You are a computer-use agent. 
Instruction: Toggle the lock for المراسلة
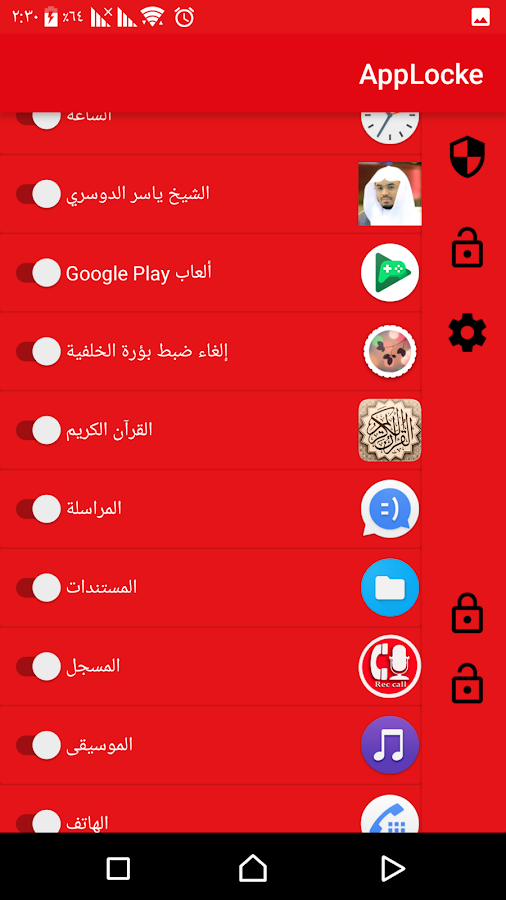pos(38,509)
